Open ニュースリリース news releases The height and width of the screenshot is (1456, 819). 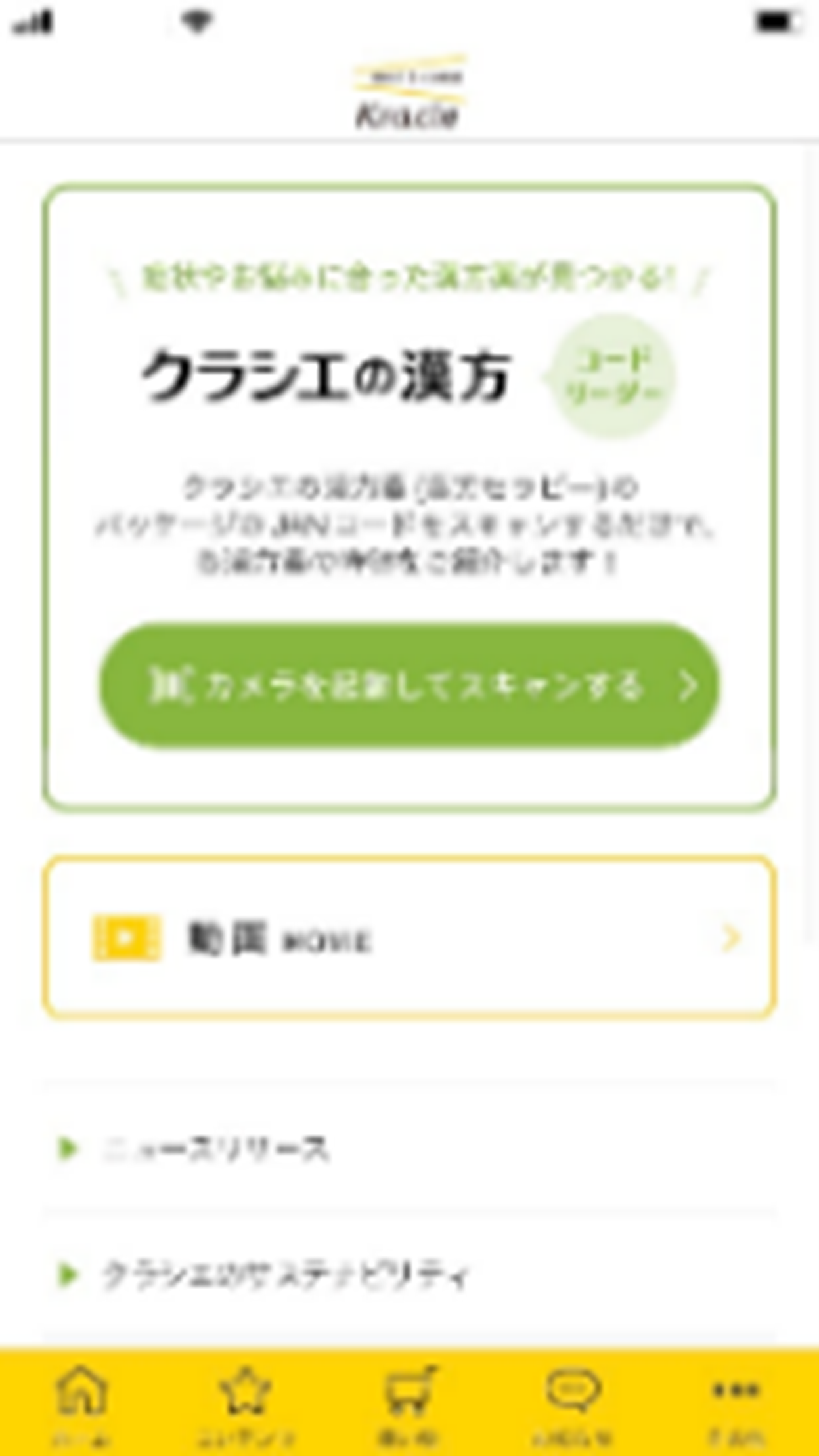point(215,1149)
